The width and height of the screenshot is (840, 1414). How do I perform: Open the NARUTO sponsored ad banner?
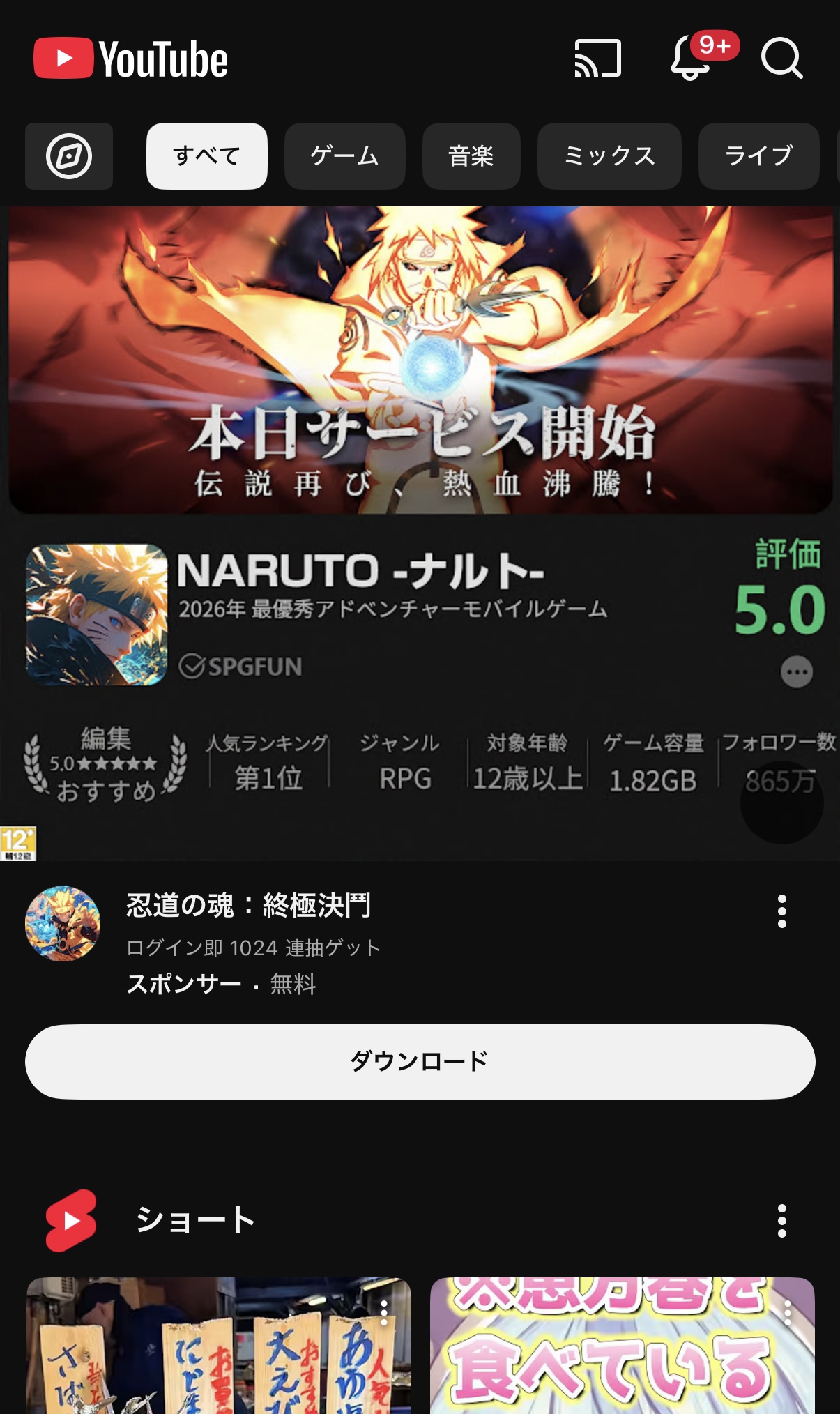click(x=420, y=488)
